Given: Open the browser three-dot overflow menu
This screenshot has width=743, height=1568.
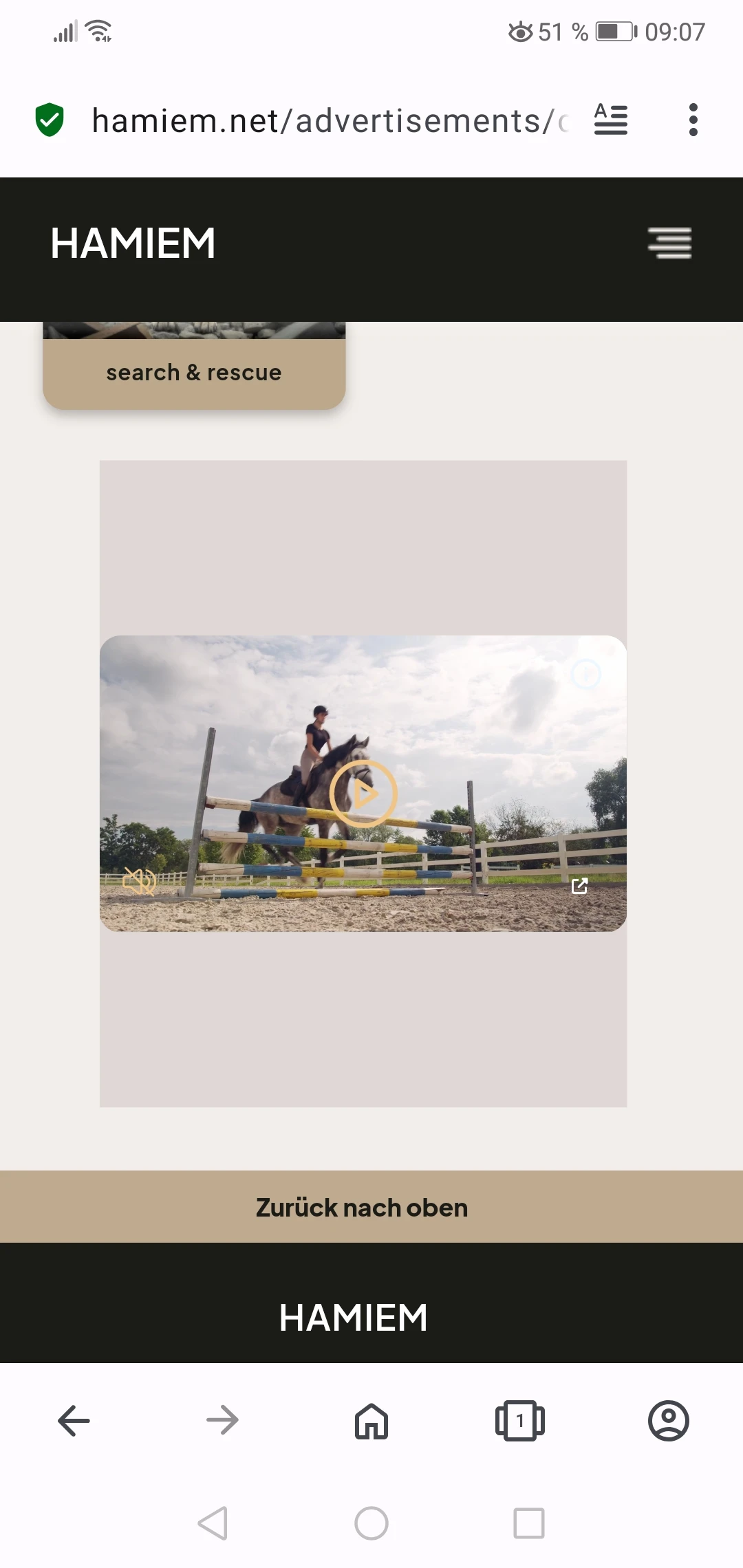Looking at the screenshot, I should 693,120.
